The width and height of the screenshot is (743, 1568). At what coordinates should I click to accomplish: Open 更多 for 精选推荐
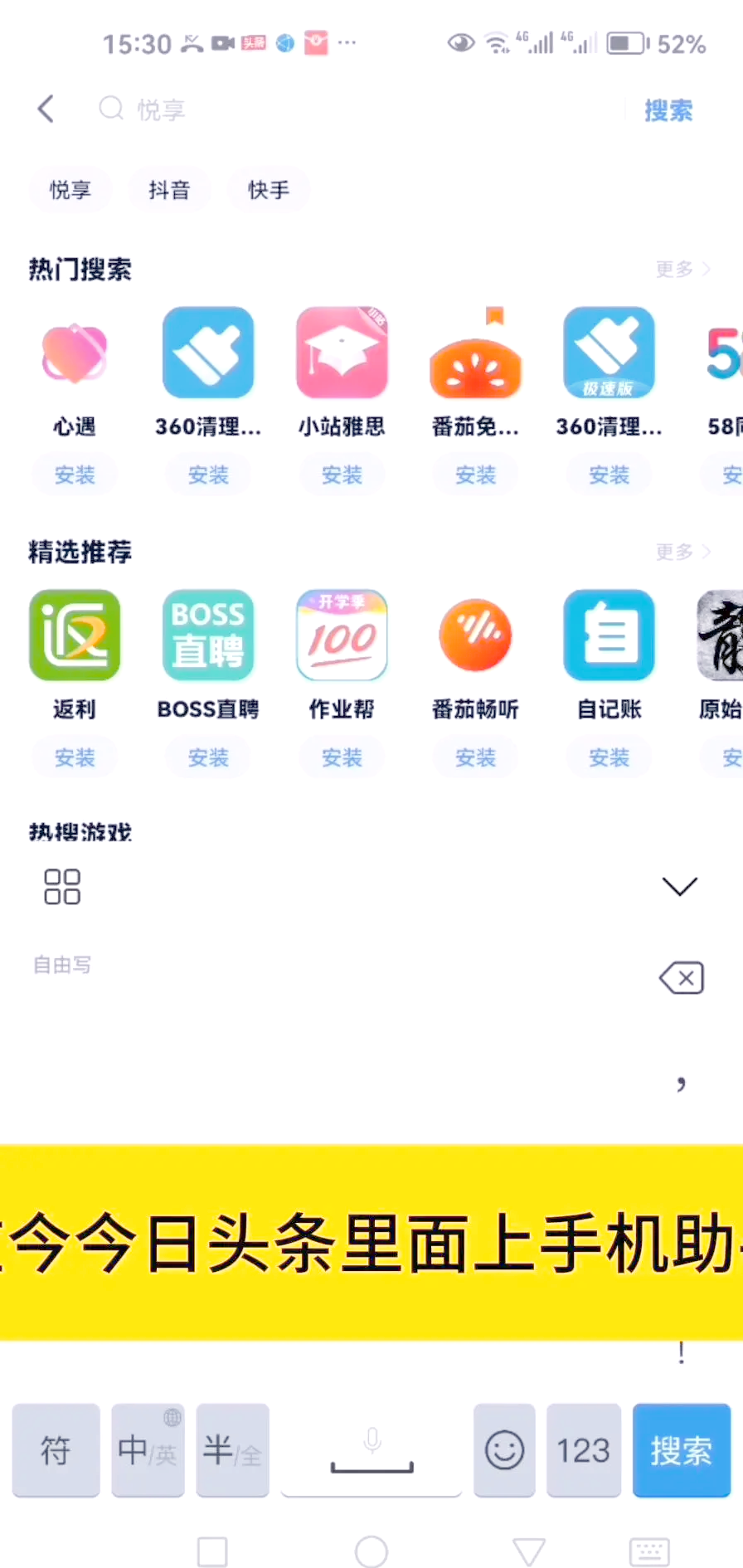click(682, 552)
